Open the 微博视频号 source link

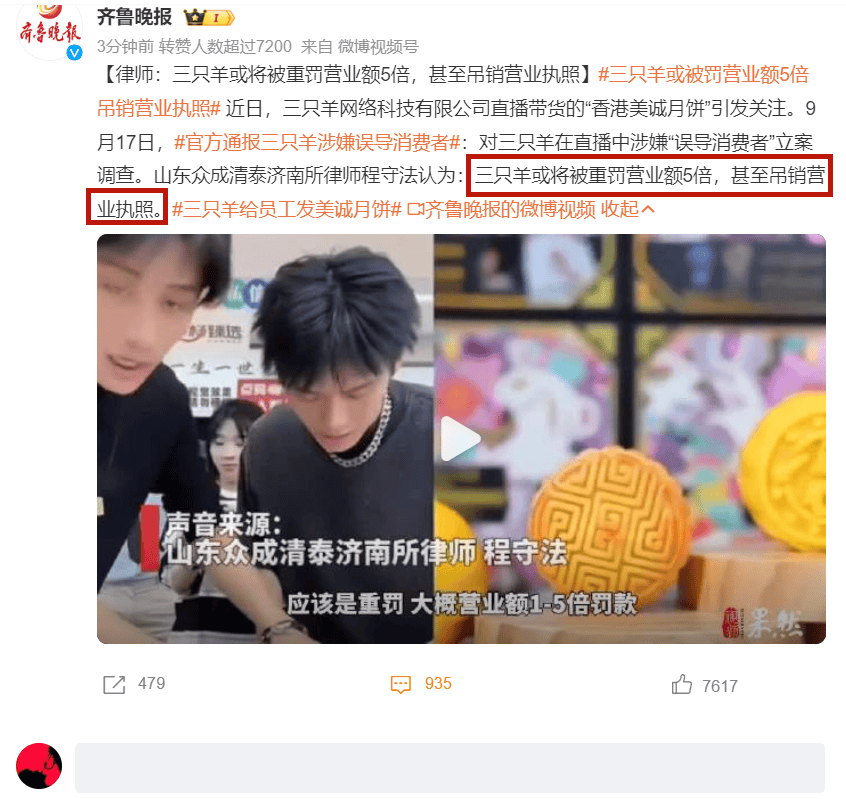pos(378,46)
